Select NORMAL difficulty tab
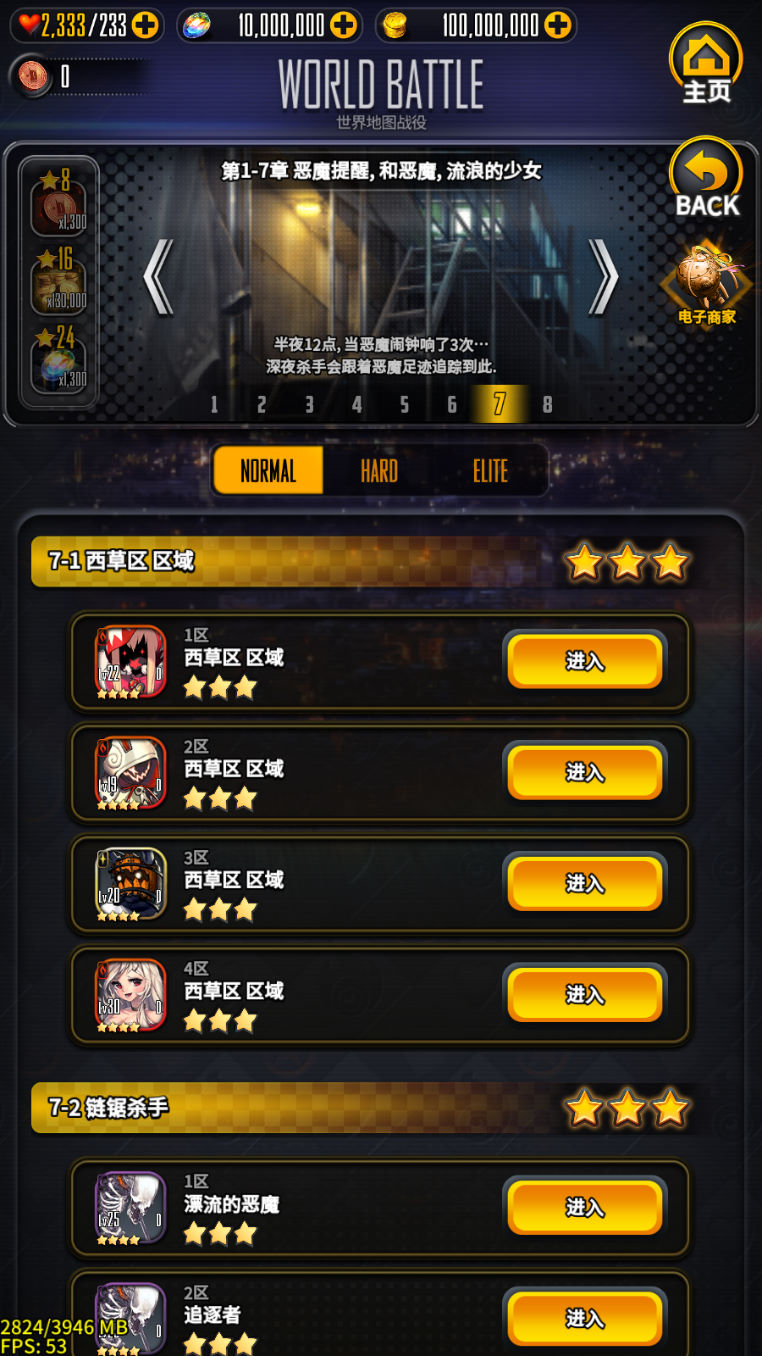 268,471
